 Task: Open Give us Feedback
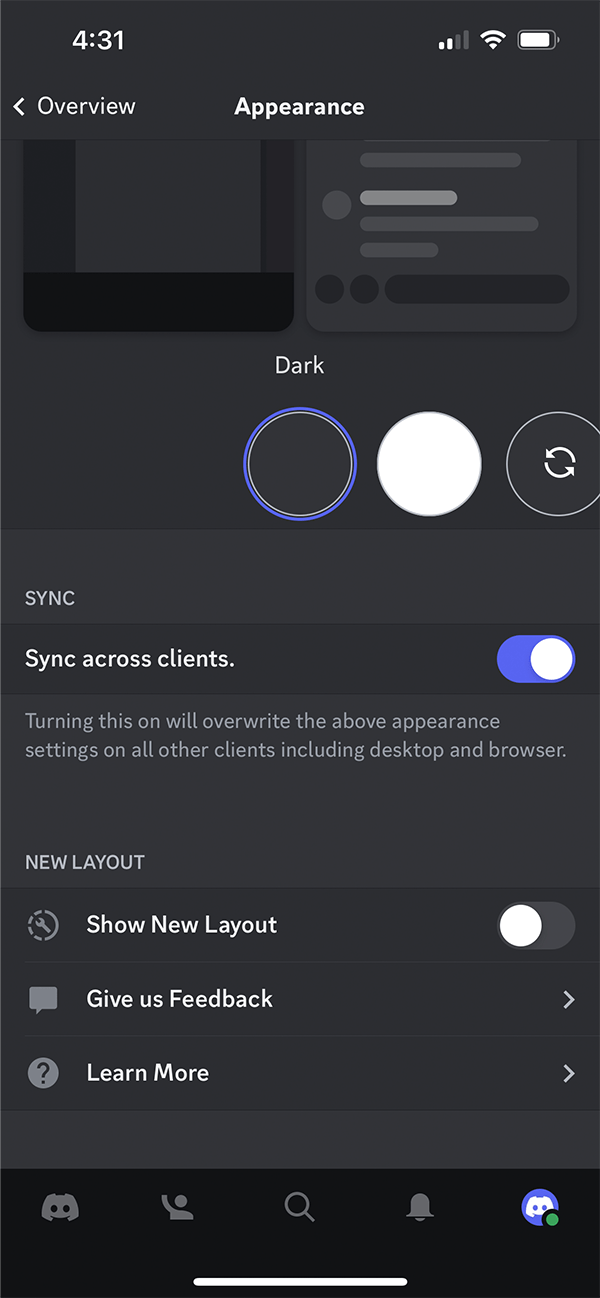300,999
